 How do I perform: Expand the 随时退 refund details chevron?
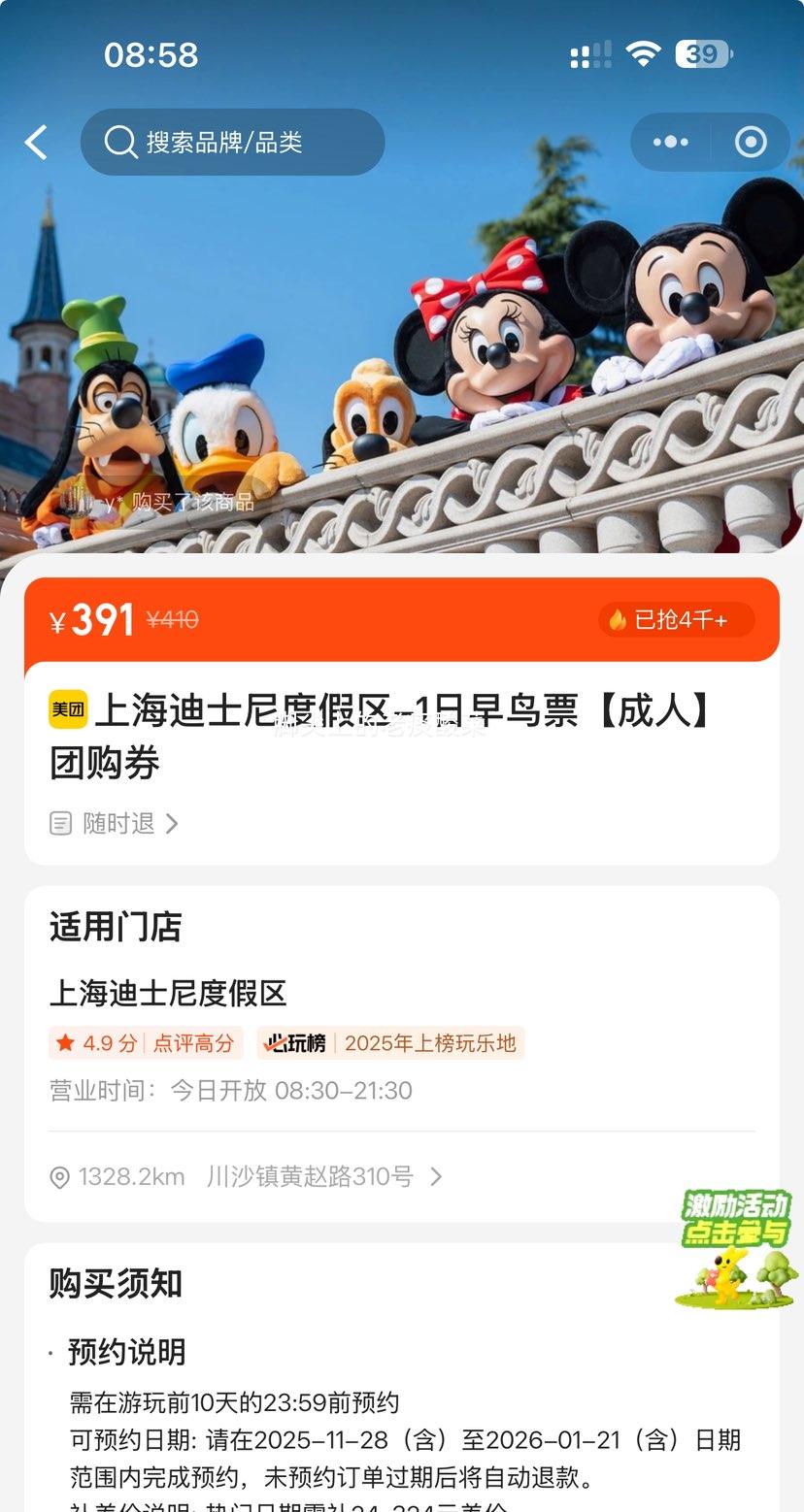pos(173,823)
